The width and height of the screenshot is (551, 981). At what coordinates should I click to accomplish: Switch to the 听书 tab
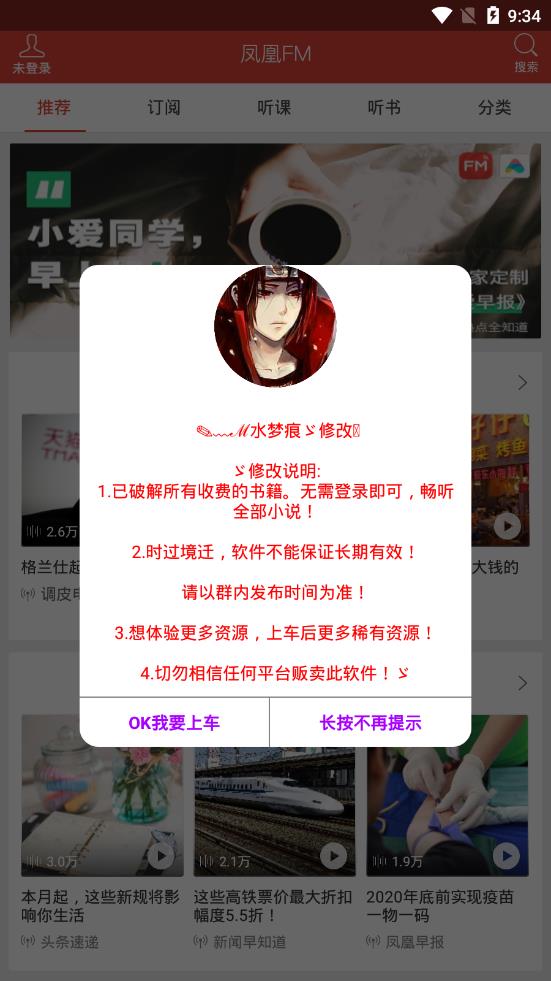[x=385, y=108]
